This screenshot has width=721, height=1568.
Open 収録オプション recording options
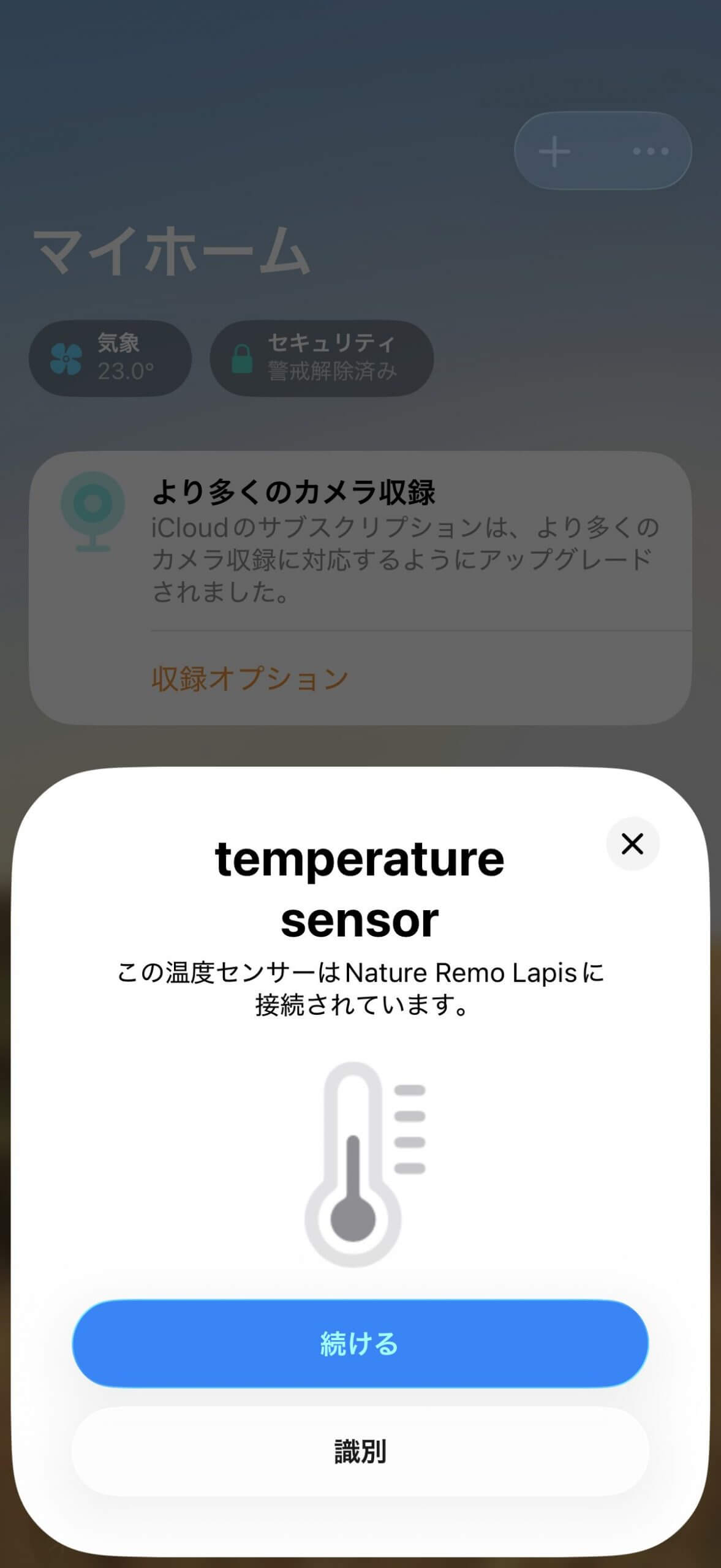tap(248, 677)
